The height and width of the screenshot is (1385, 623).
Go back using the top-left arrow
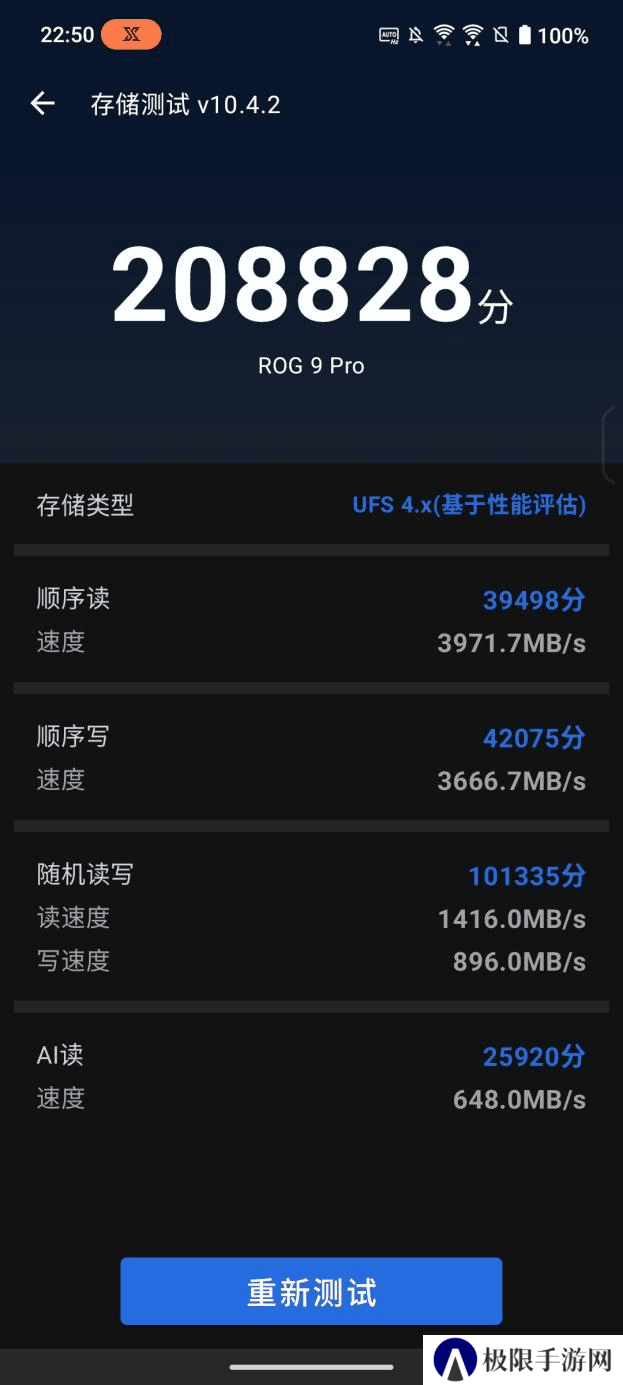(x=42, y=103)
